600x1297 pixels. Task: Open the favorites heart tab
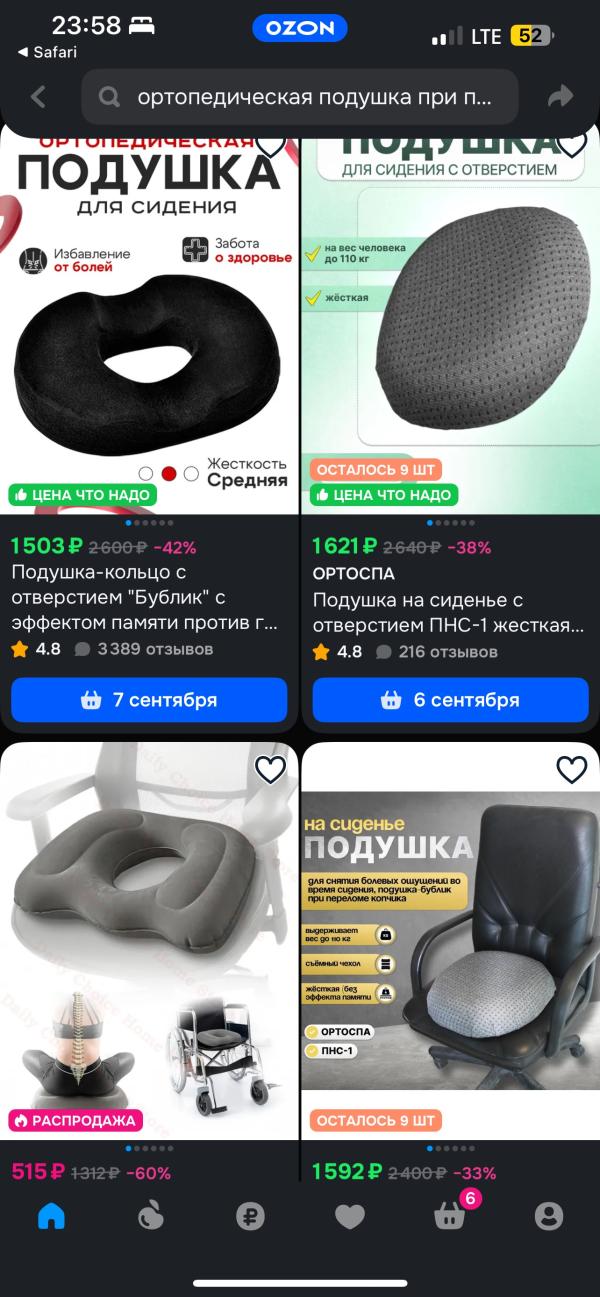pos(349,1216)
